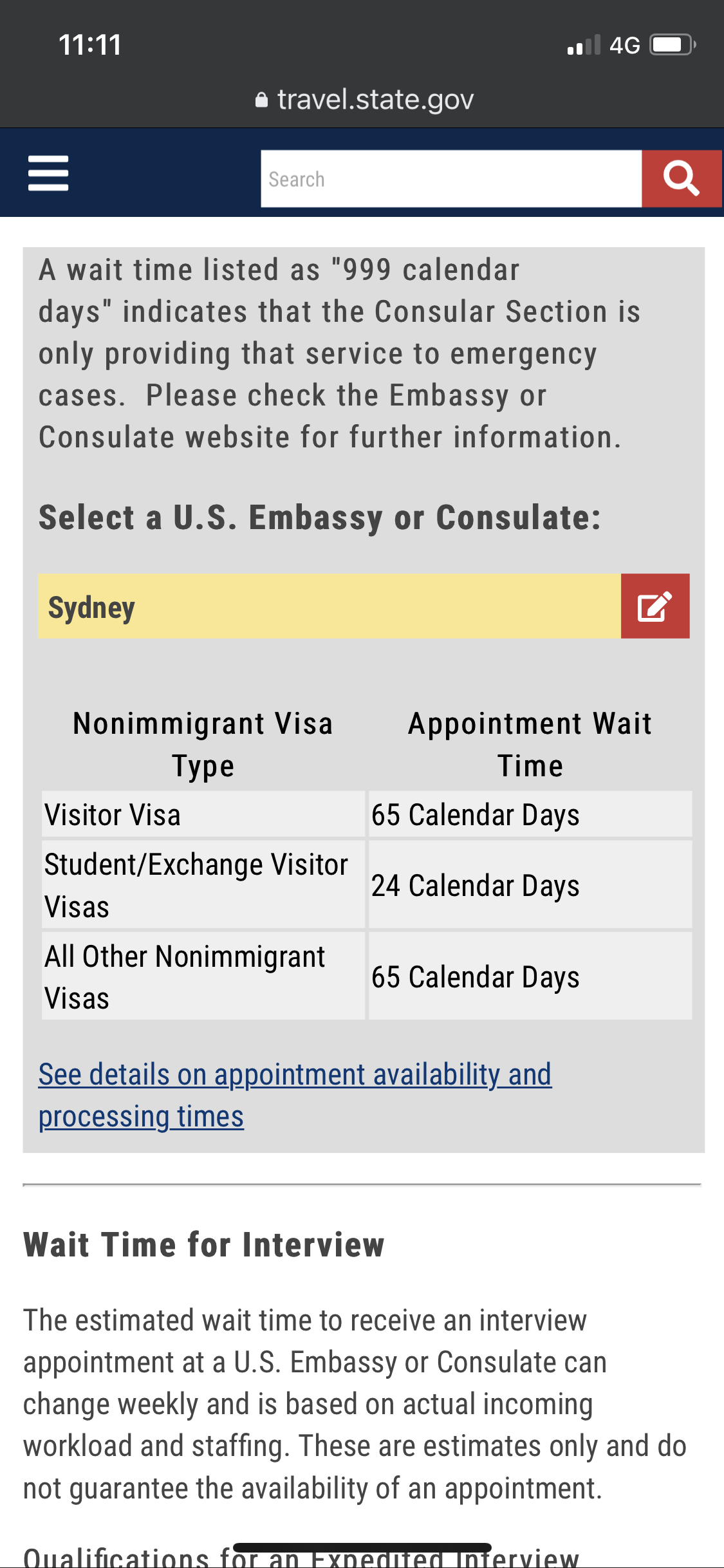Open the Sydney embassy selection field
The image size is (724, 1568).
coord(330,606)
